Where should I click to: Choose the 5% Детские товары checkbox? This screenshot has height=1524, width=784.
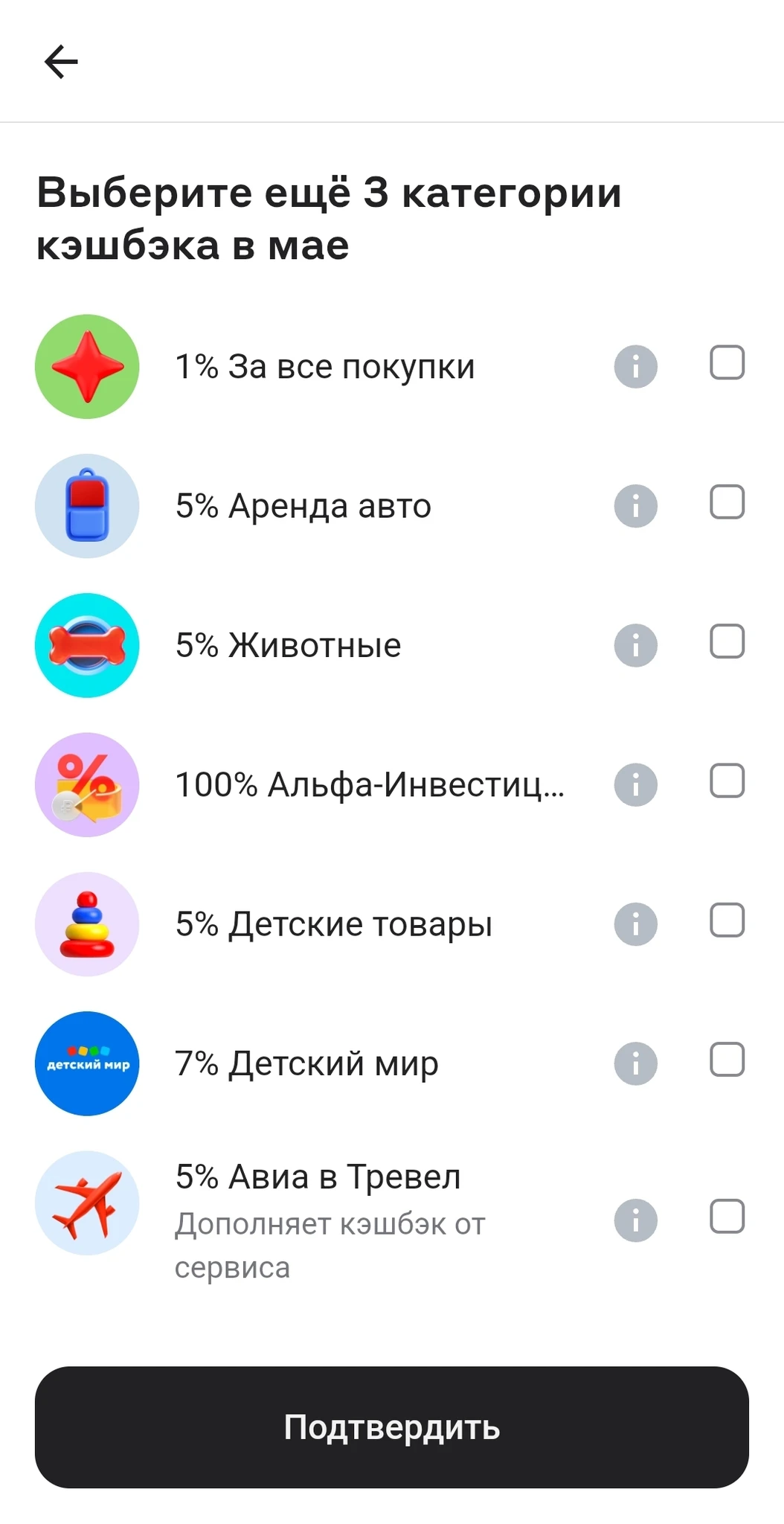[727, 921]
